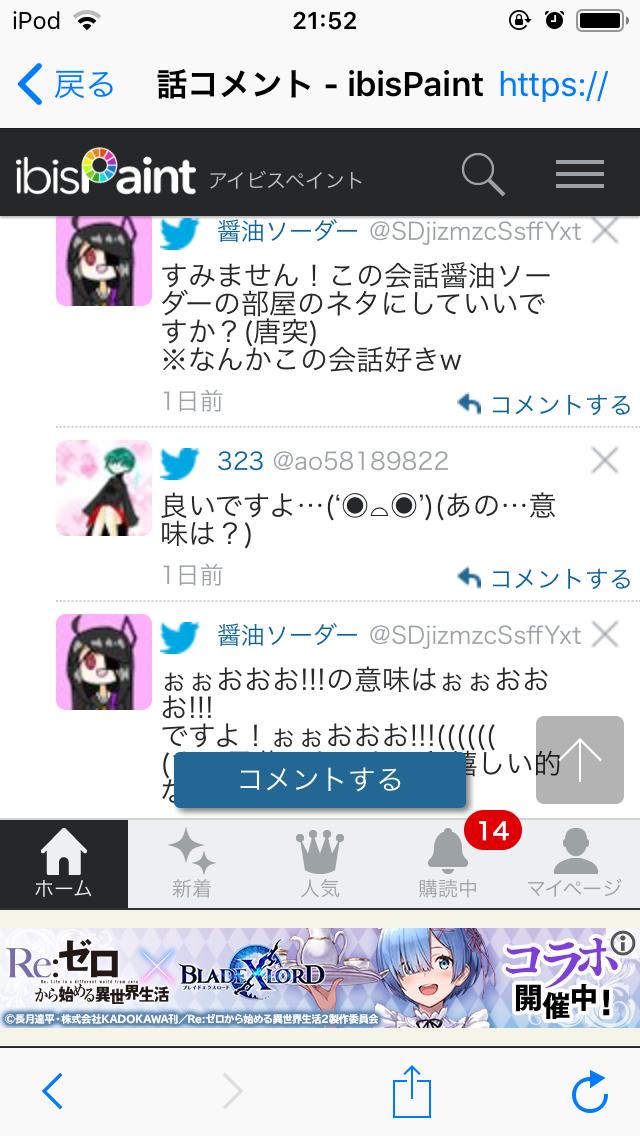Open the https:// link in the header
Image resolution: width=640 pixels, height=1136 pixels.
pyautogui.click(x=552, y=85)
